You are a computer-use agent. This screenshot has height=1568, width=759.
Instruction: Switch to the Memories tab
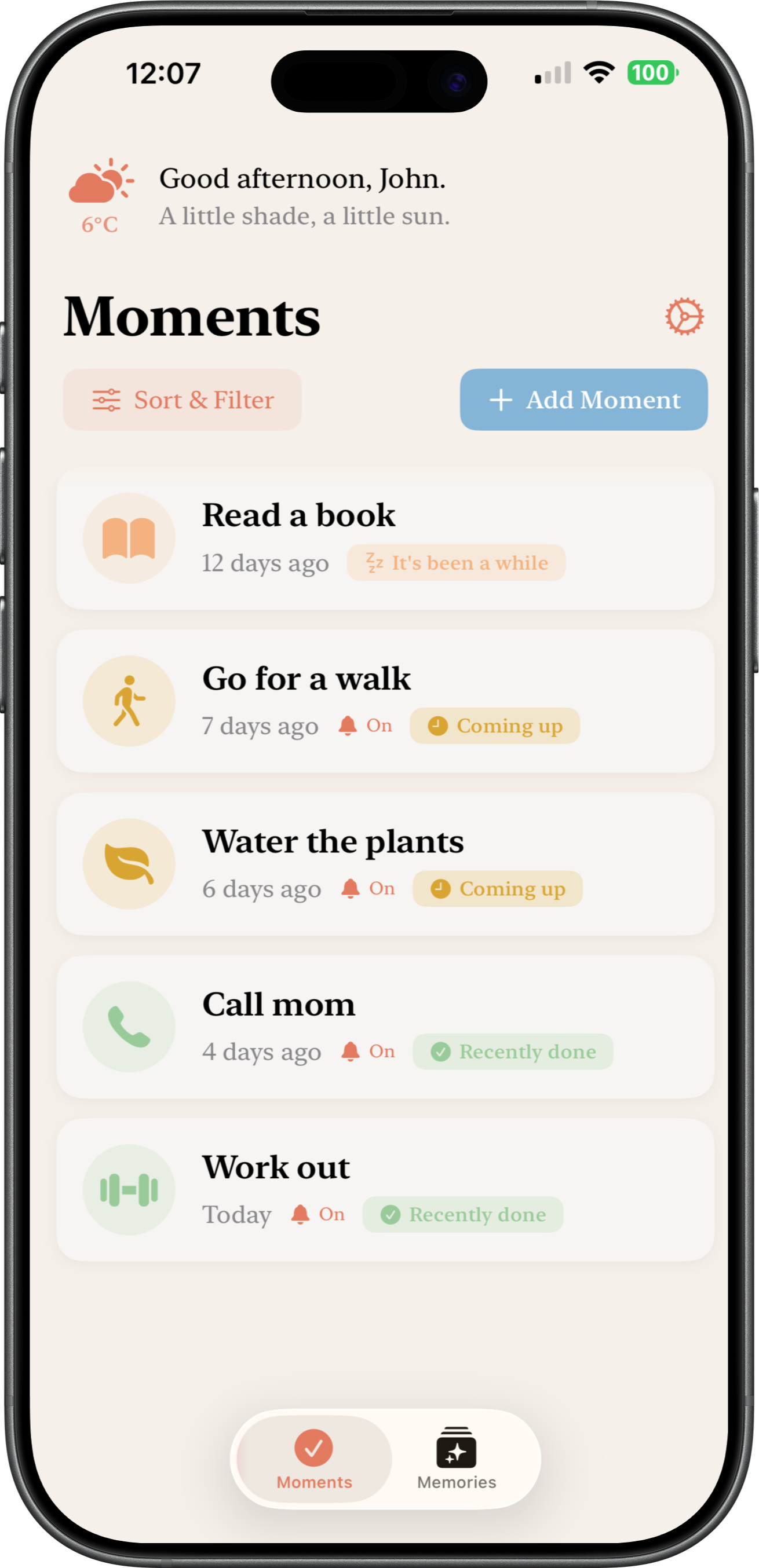point(456,1459)
